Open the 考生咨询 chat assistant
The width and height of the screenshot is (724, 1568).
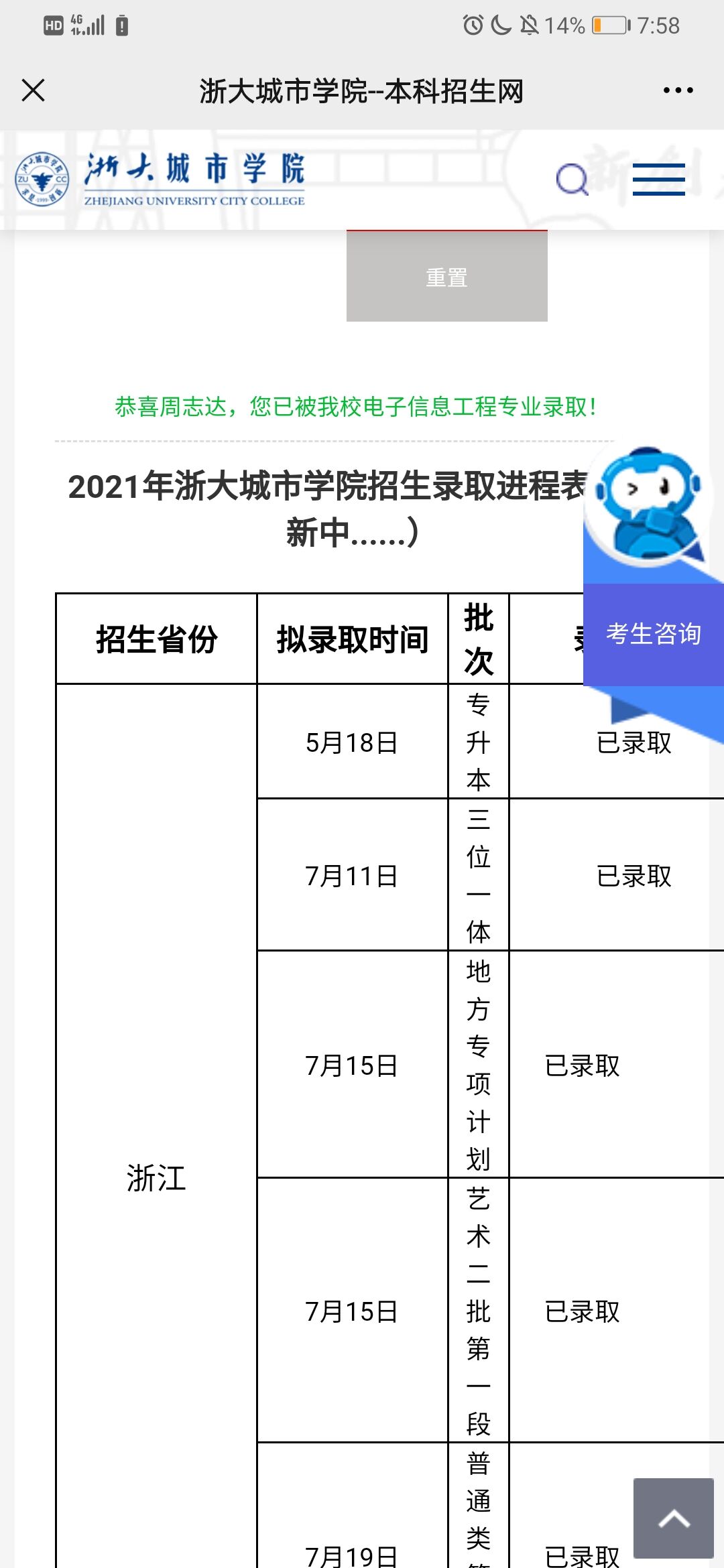654,634
